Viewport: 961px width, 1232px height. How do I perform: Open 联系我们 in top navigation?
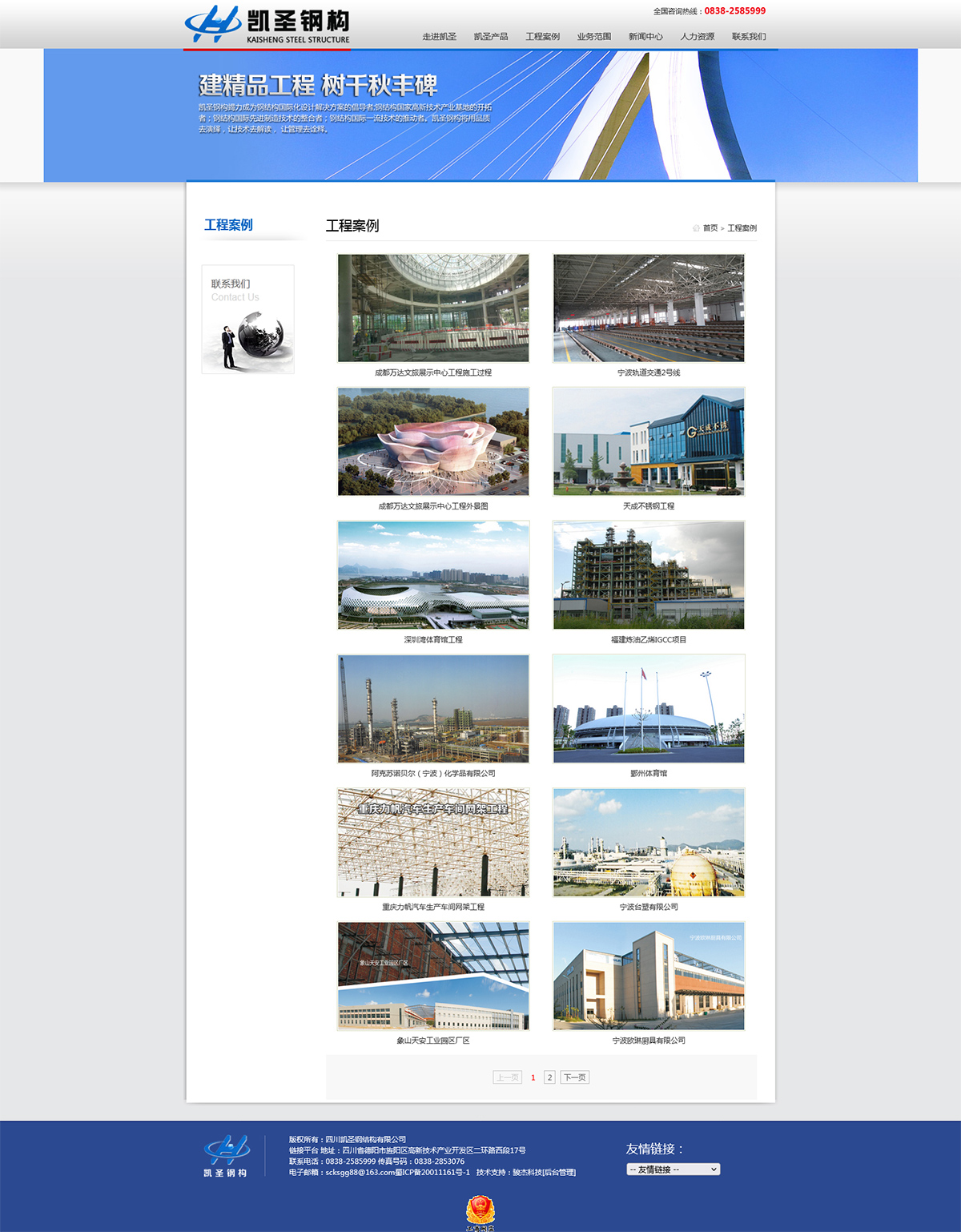[x=749, y=37]
